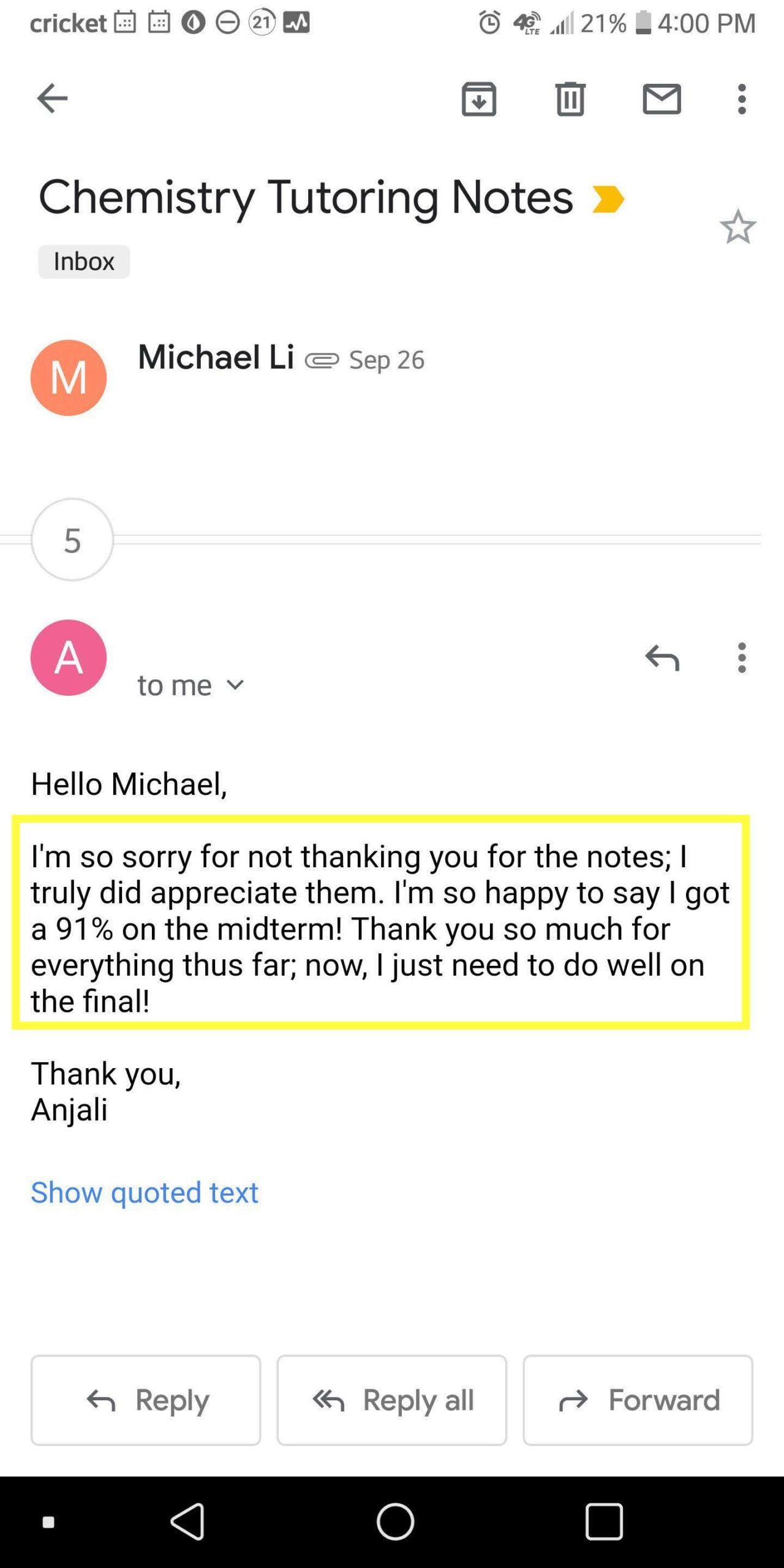The image size is (784, 1568).
Task: Expand the 5 hidden messages
Action: 72,540
